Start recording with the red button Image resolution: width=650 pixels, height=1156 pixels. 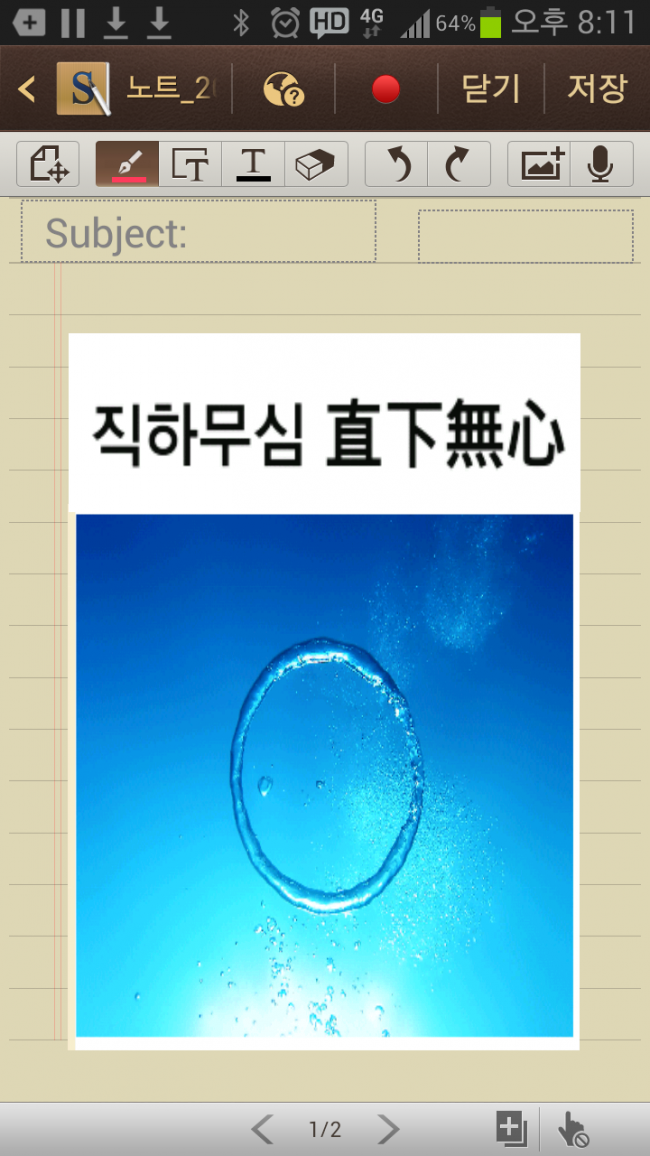pos(386,90)
